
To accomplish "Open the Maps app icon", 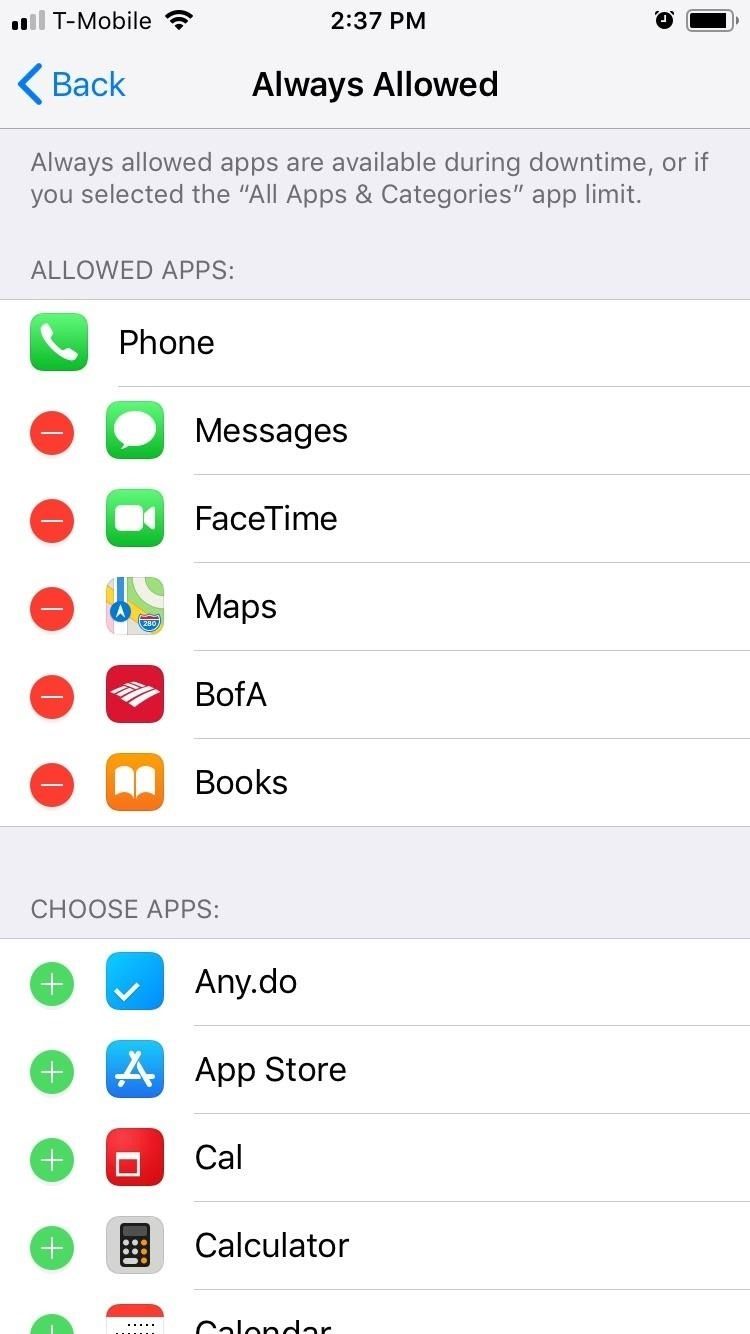I will pos(135,606).
